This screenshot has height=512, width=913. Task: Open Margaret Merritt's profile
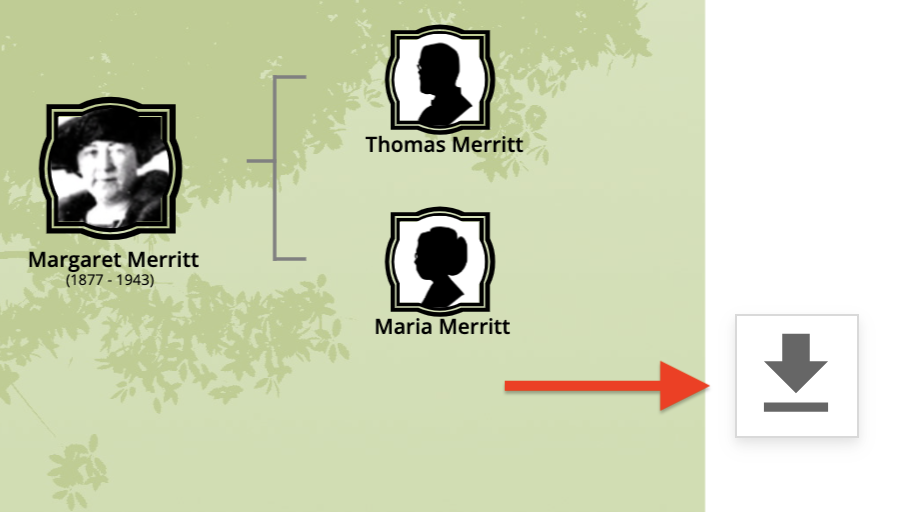click(x=110, y=168)
